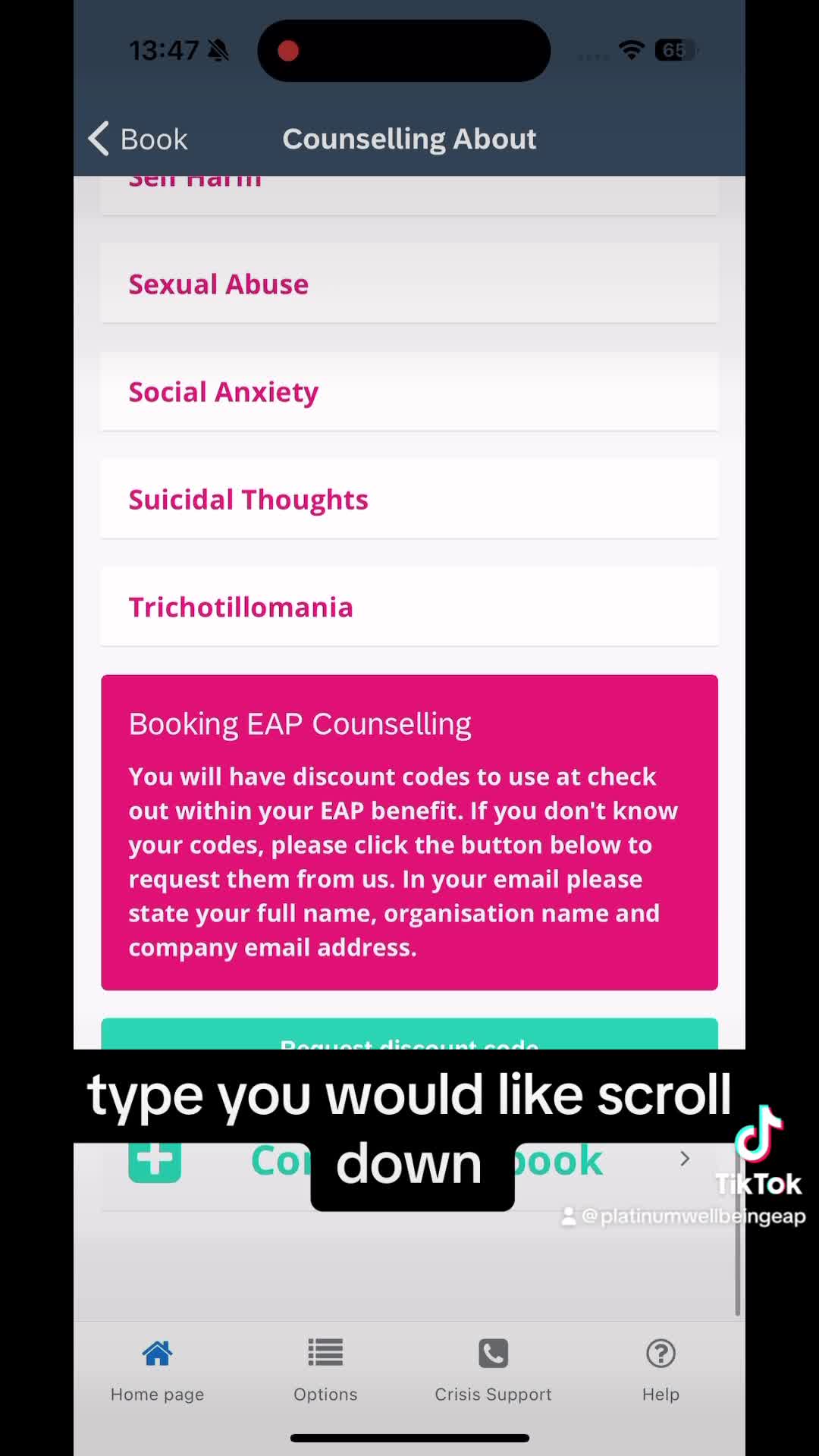This screenshot has height=1456, width=819.
Task: Open the Crisis Support tab
Action: 493,1370
